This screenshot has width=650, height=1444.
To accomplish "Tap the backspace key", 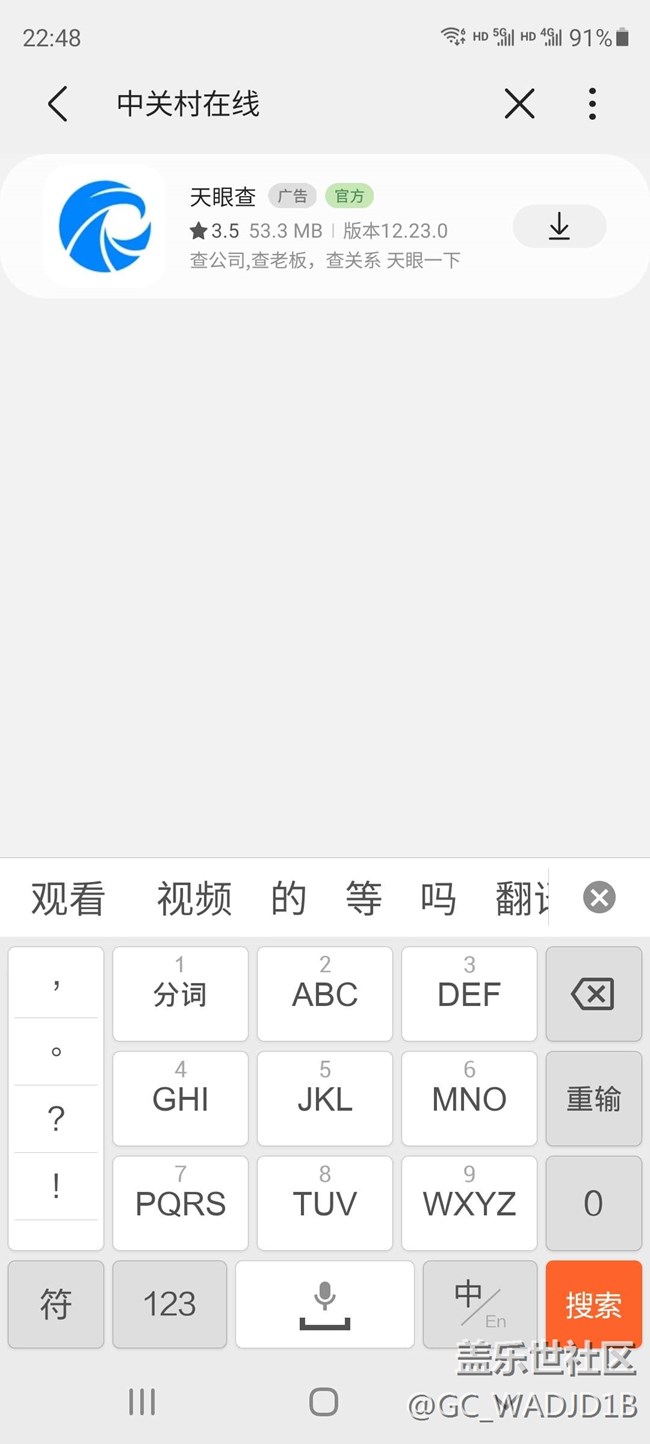I will pyautogui.click(x=593, y=994).
